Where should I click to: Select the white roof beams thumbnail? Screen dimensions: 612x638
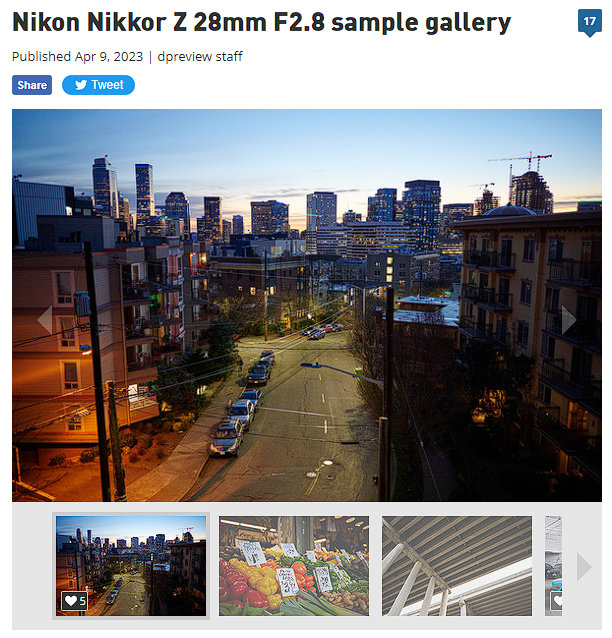point(456,565)
